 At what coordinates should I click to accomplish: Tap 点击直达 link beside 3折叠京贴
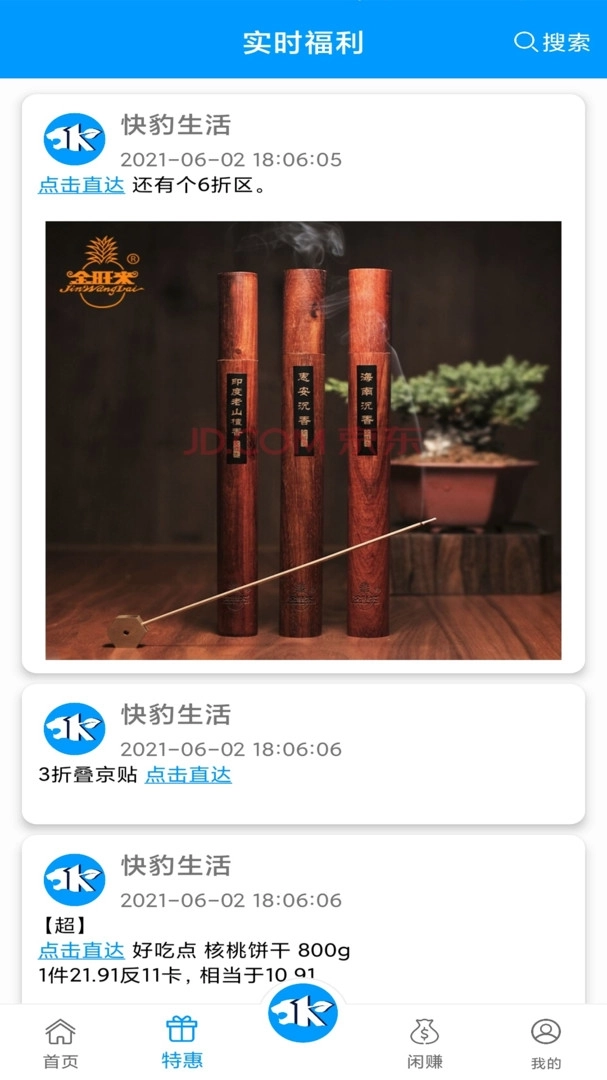(x=188, y=774)
